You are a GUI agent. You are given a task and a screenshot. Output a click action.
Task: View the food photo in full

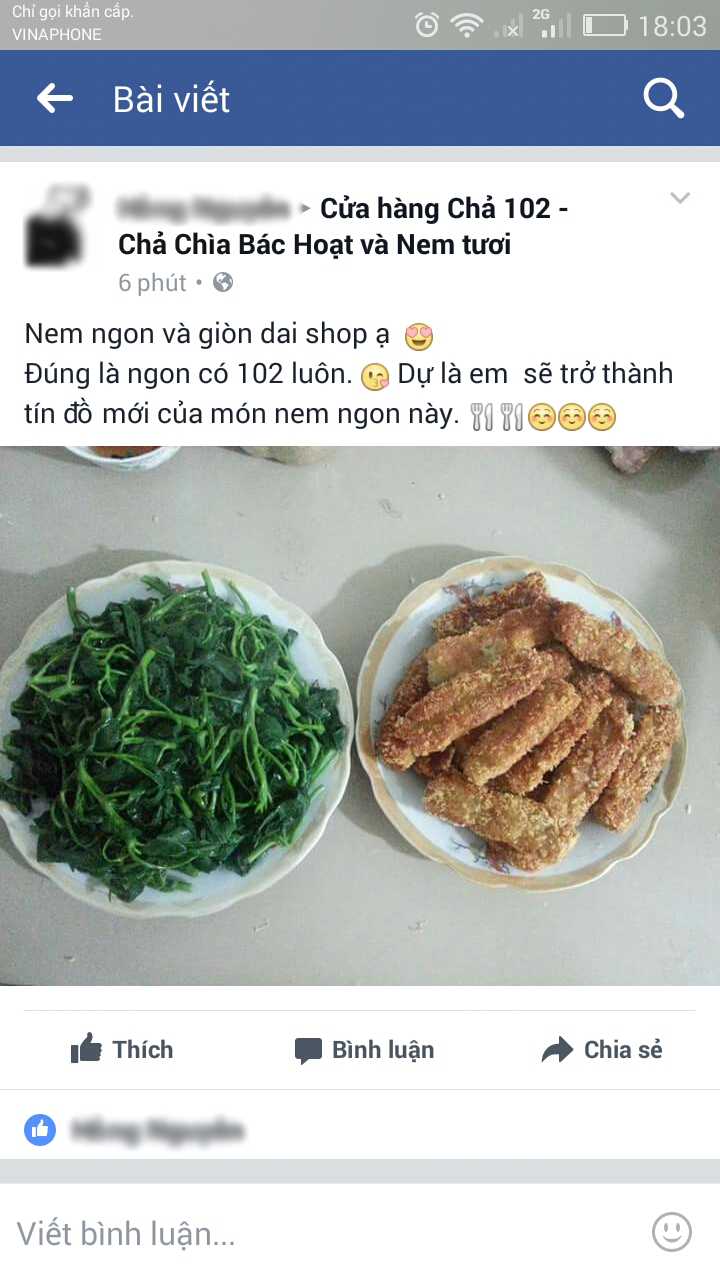point(360,715)
